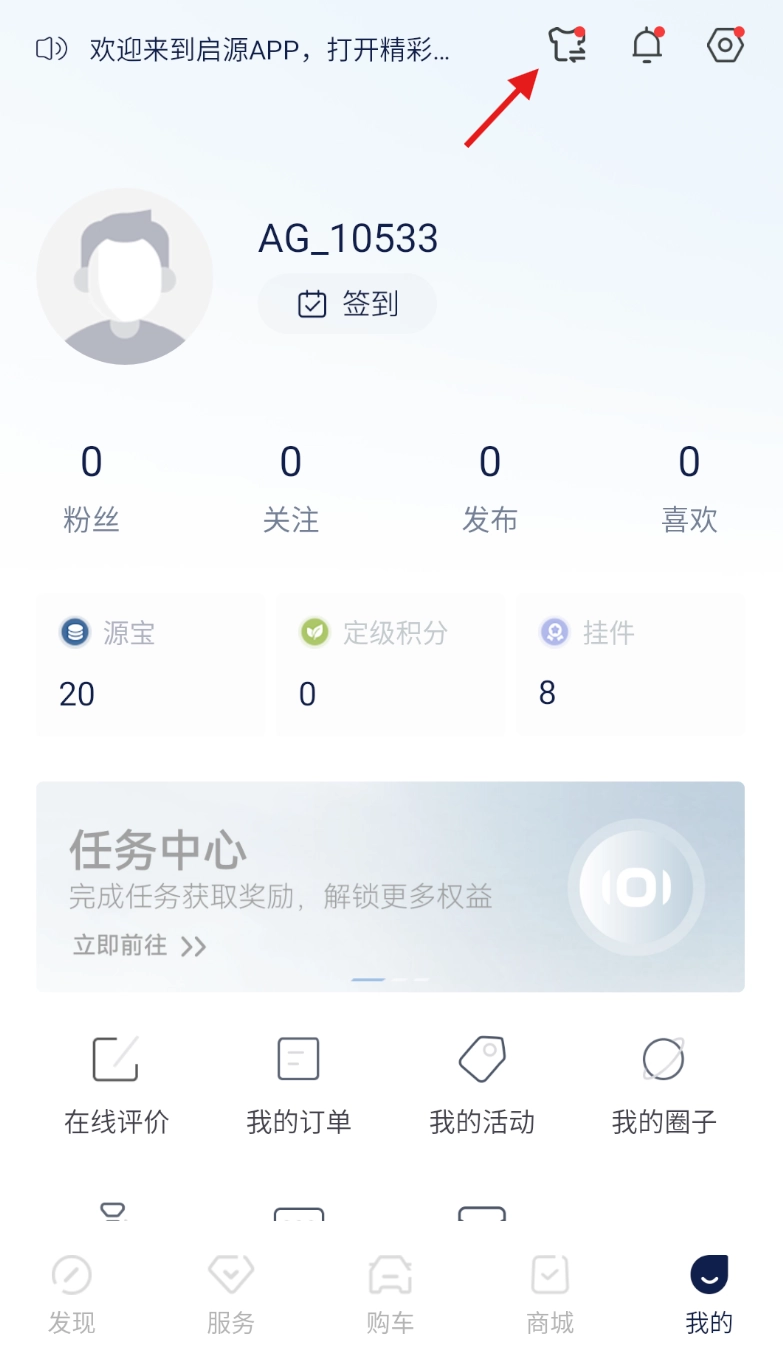Image resolution: width=783 pixels, height=1345 pixels.
Task: Open settings via the hexagon icon
Action: 725,47
